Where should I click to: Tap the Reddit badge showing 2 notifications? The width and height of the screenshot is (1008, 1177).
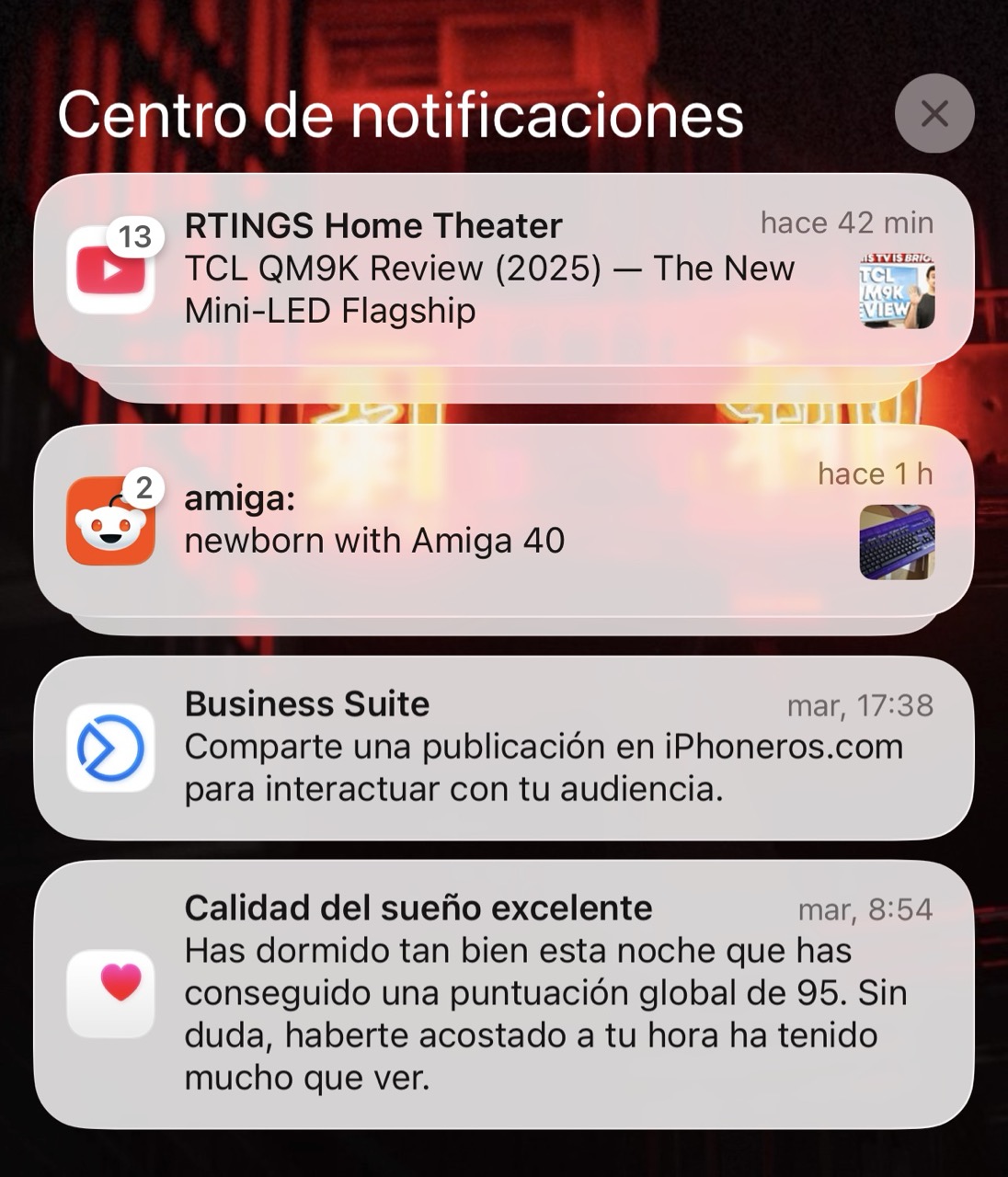click(143, 490)
